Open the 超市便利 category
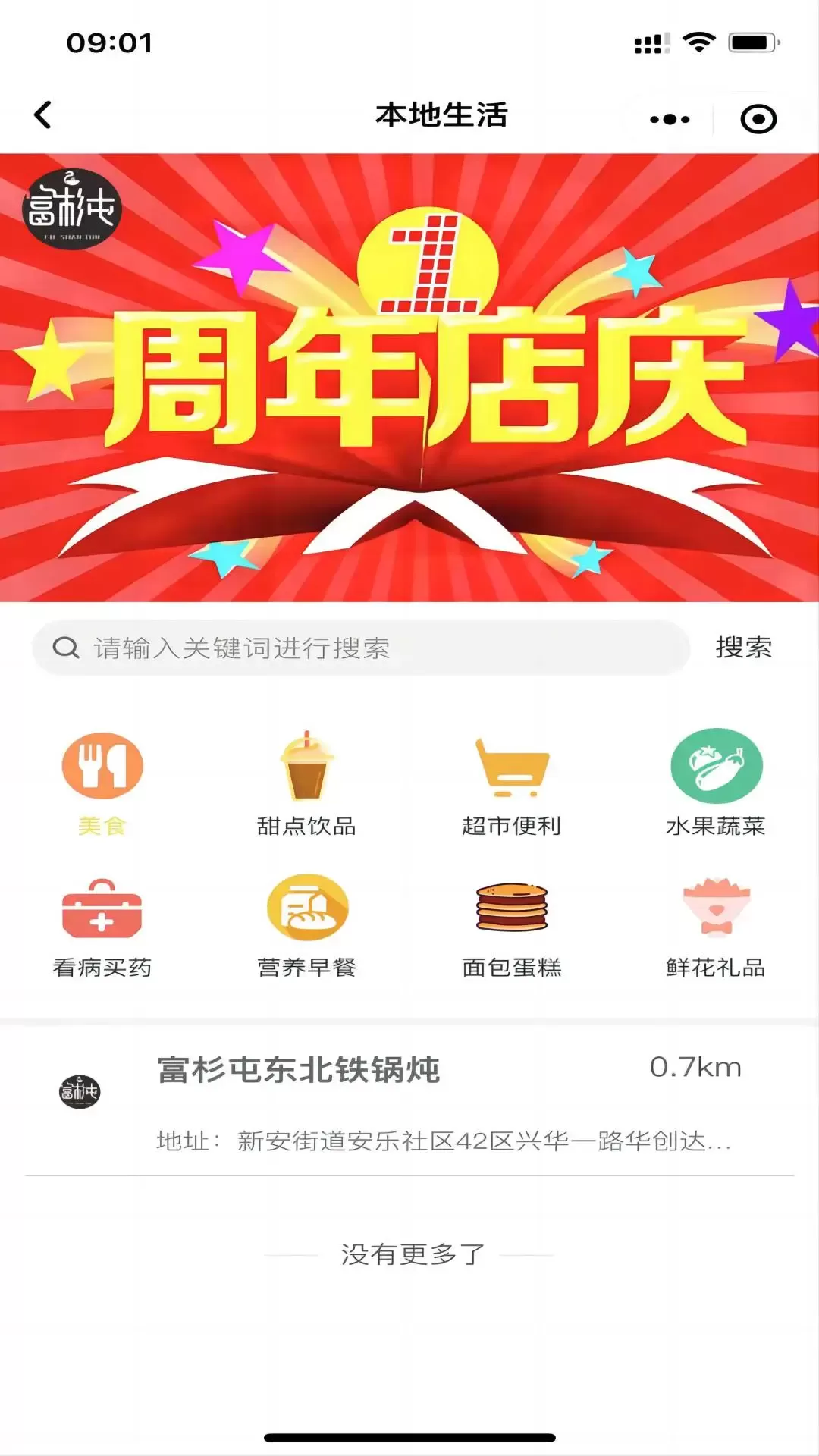Screen dimensions: 819x1456 coord(512,783)
